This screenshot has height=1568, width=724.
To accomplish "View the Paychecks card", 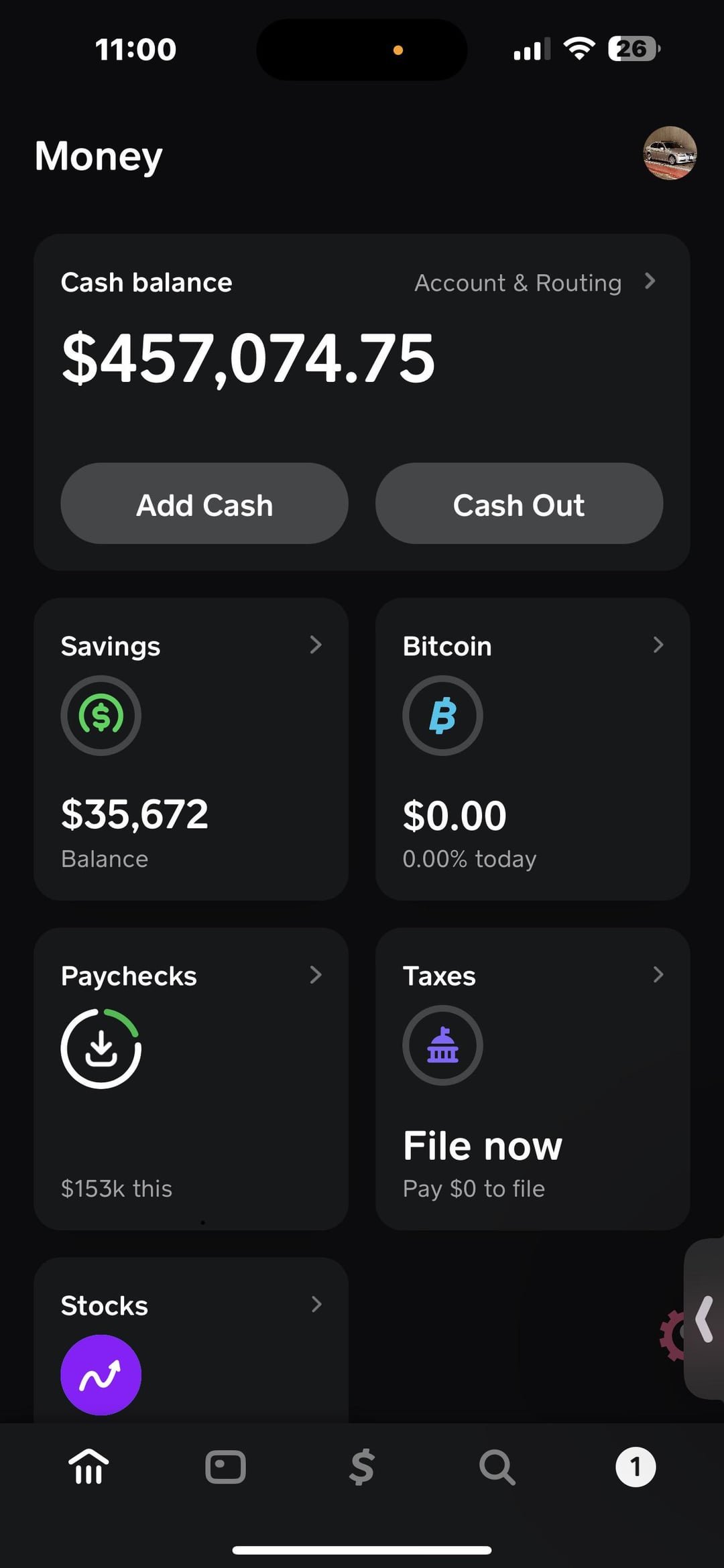I will tap(191, 1078).
